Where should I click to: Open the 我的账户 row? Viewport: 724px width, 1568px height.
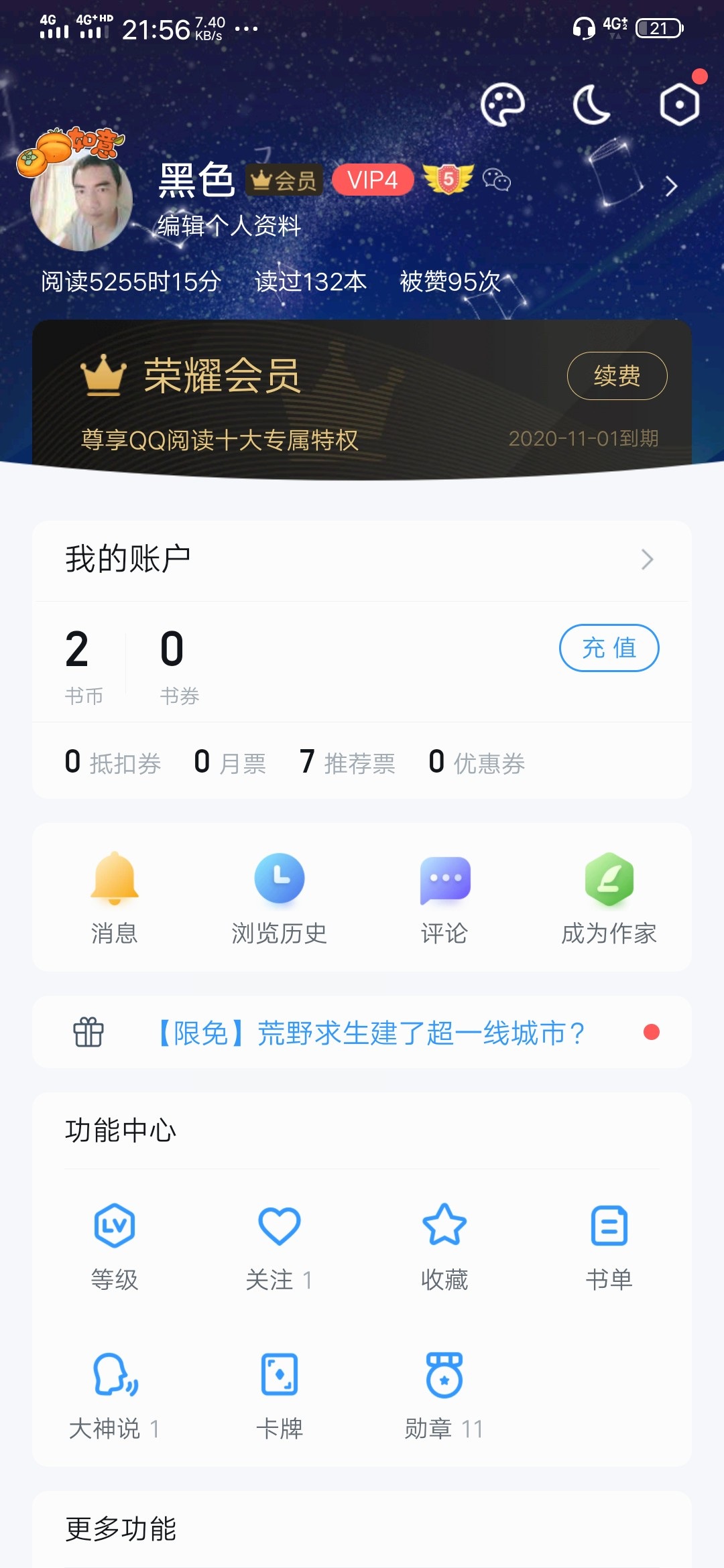[x=362, y=560]
